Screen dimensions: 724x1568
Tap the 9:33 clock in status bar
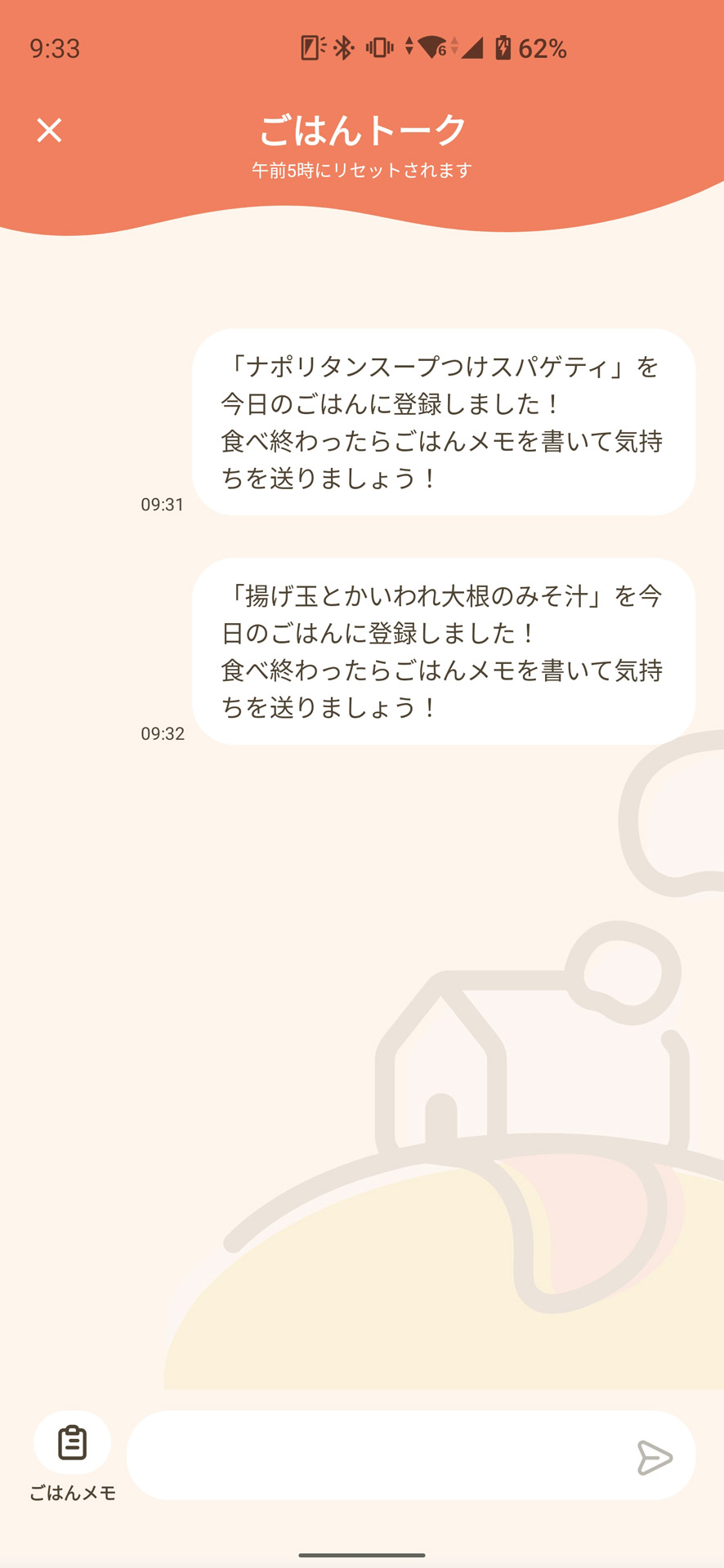coord(56,49)
